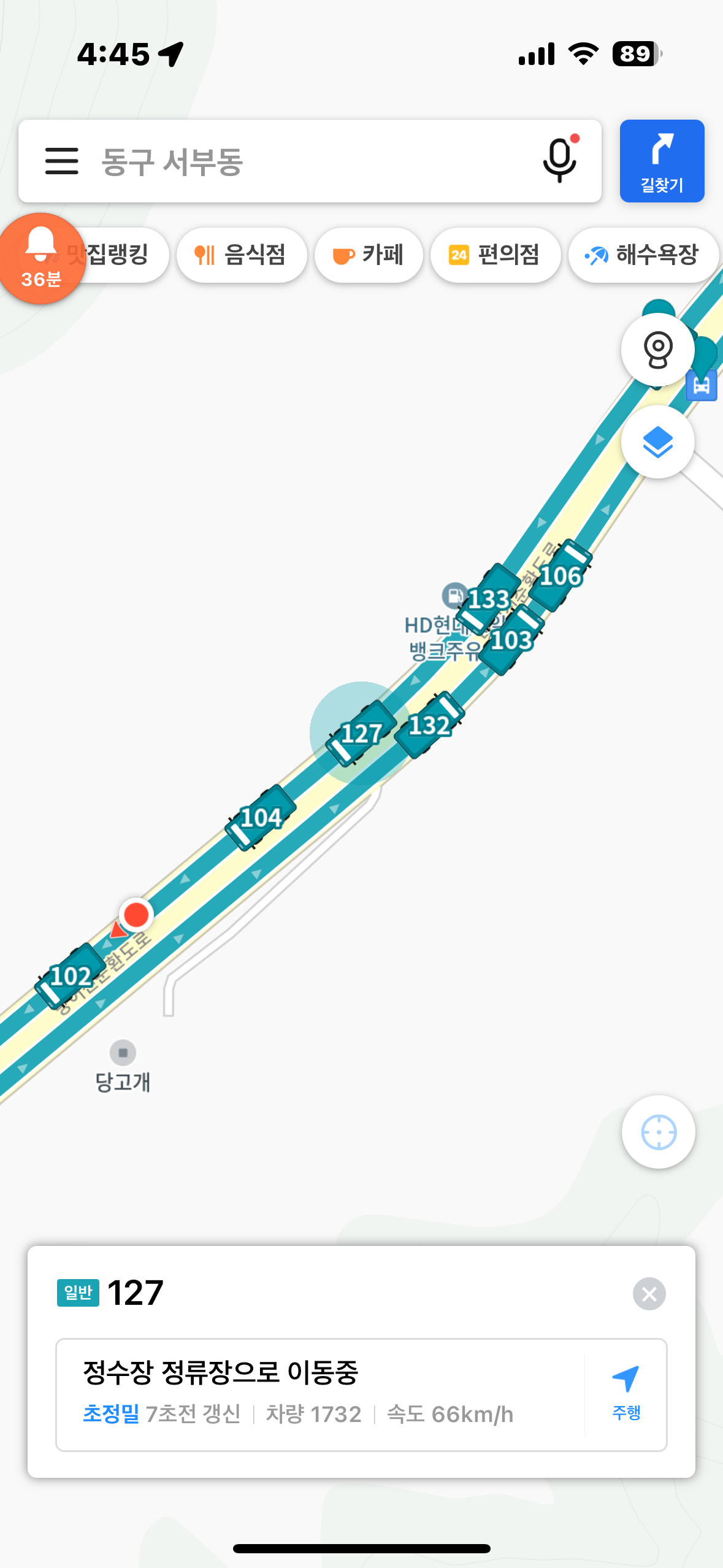The height and width of the screenshot is (1568, 723).
Task: Select the 편의점 category chip
Action: [x=495, y=255]
